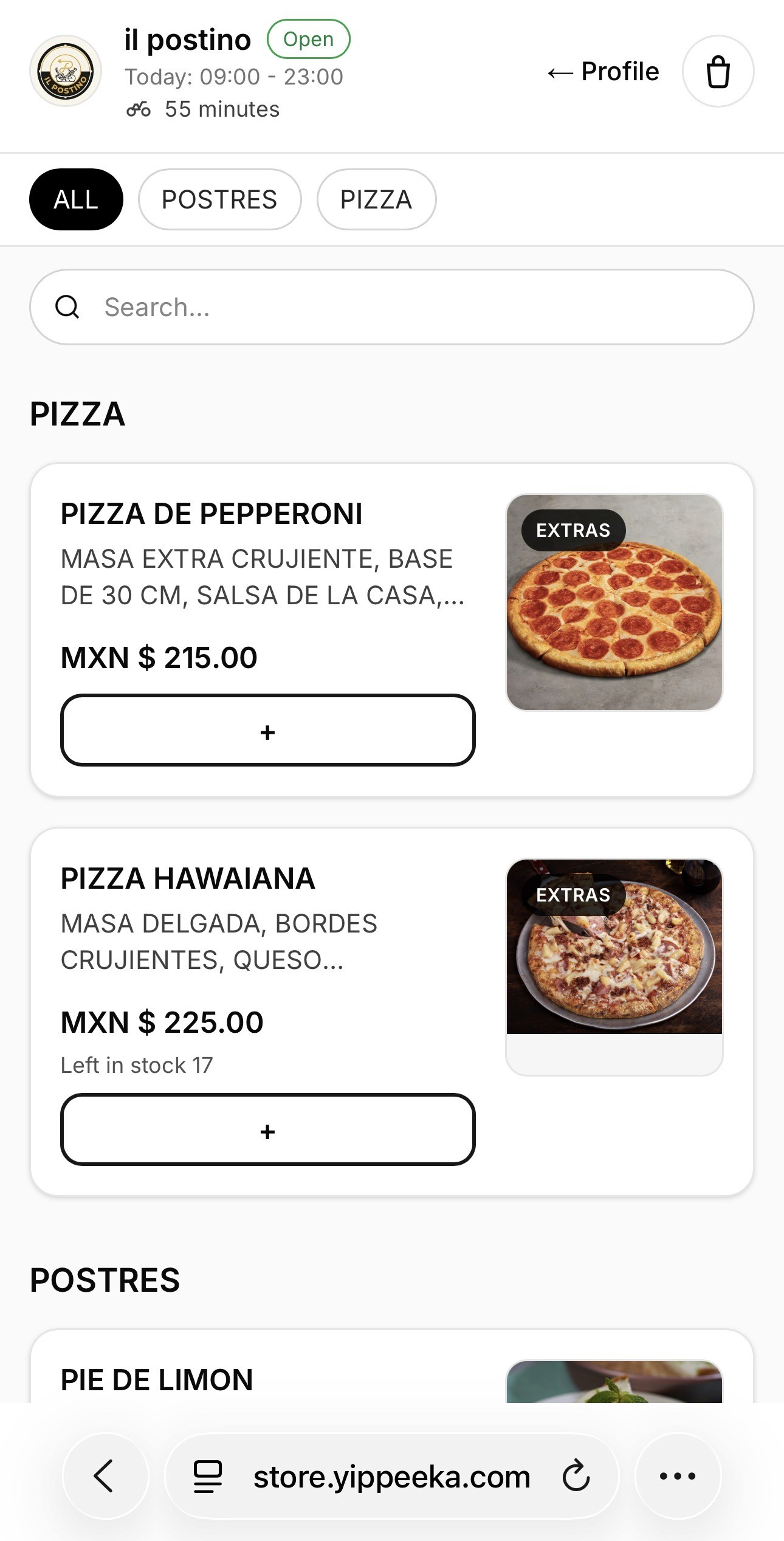
Task: Expand EXTRAS on PIZZA DE PEPPERONI
Action: (x=573, y=530)
